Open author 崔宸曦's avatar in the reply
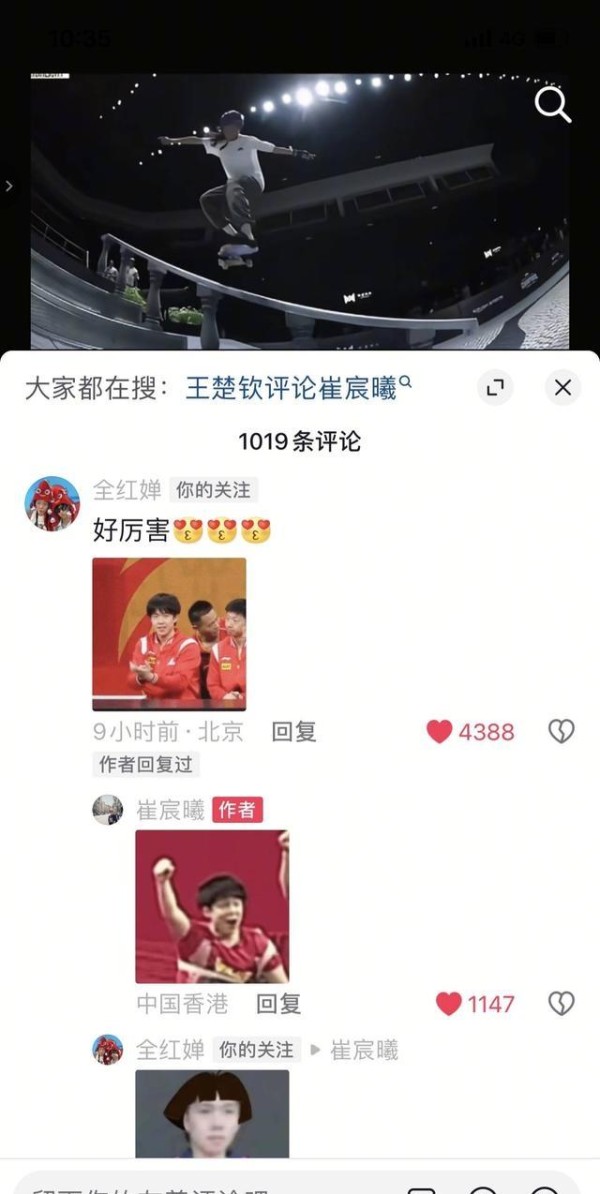 point(108,810)
